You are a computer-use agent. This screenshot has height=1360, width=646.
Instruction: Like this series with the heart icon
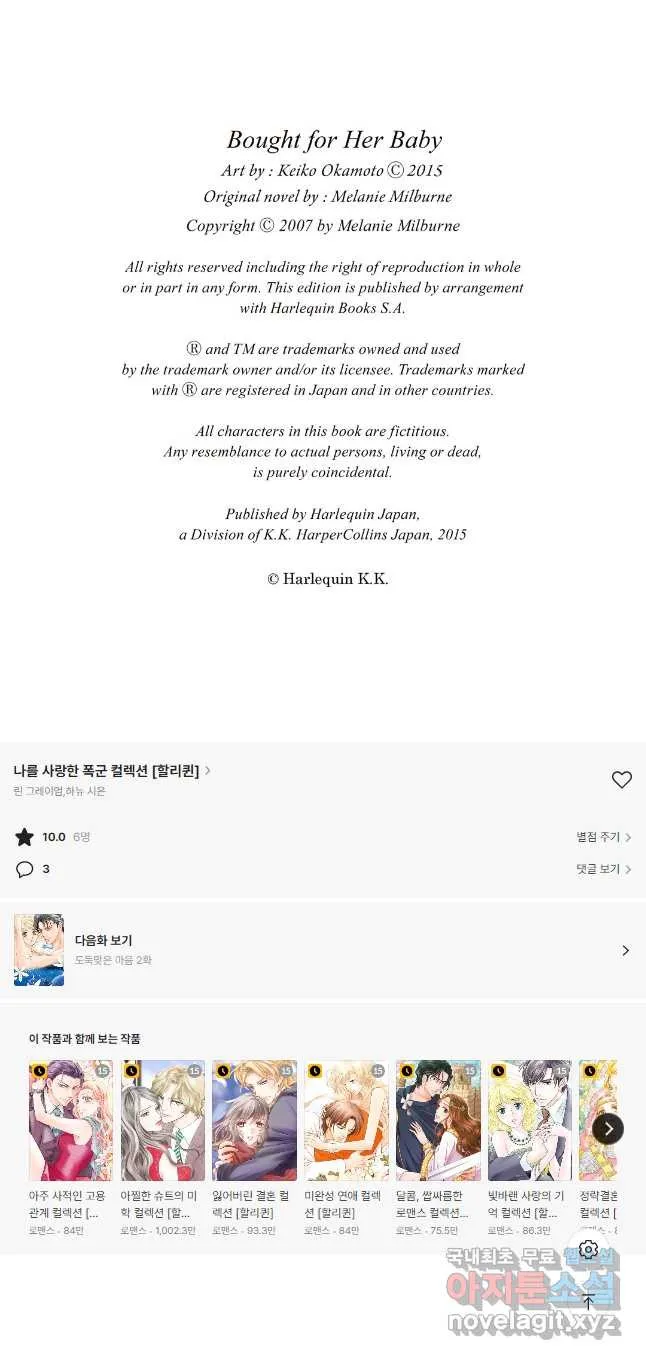click(622, 780)
